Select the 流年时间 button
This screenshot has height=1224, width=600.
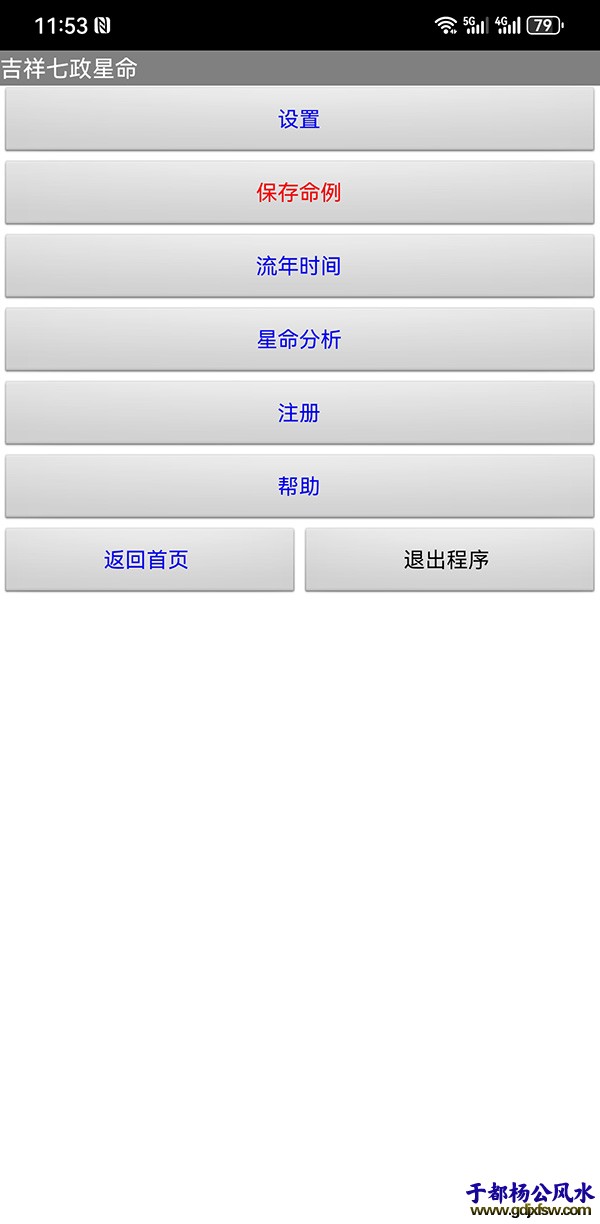coord(299,266)
